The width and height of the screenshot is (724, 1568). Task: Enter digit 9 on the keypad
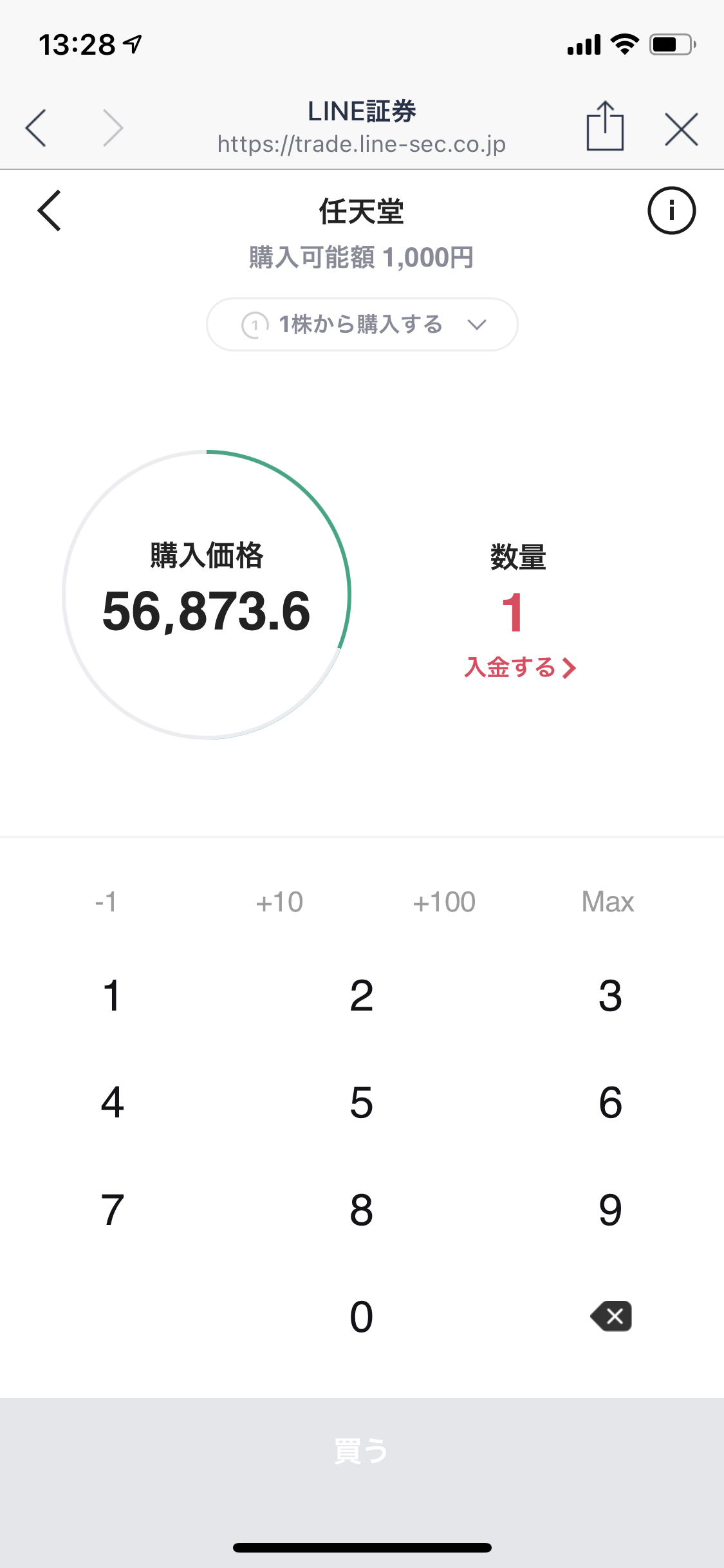tap(610, 1210)
